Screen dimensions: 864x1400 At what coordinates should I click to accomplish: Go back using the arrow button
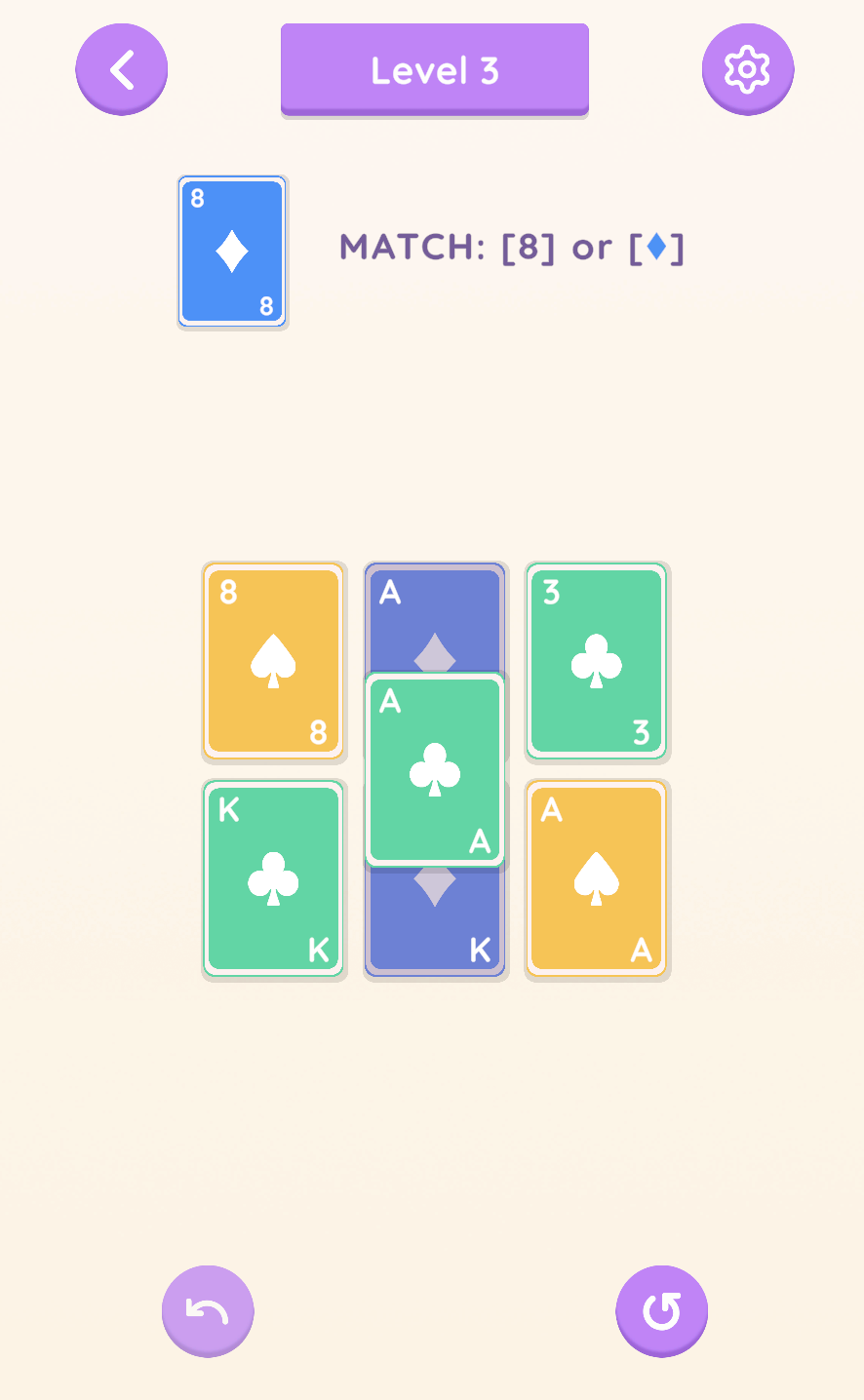tap(122, 69)
